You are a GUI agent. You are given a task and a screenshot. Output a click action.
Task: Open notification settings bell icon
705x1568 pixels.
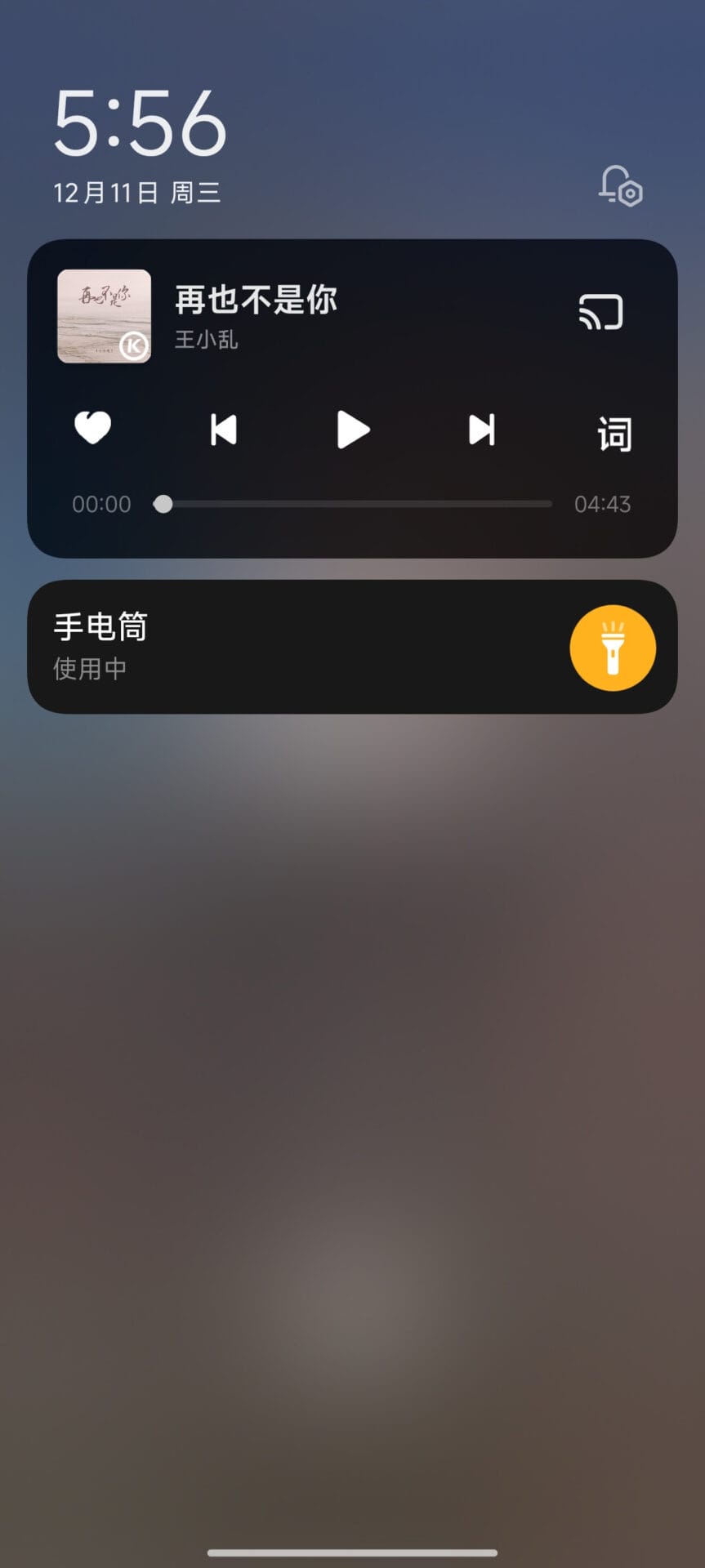(620, 187)
